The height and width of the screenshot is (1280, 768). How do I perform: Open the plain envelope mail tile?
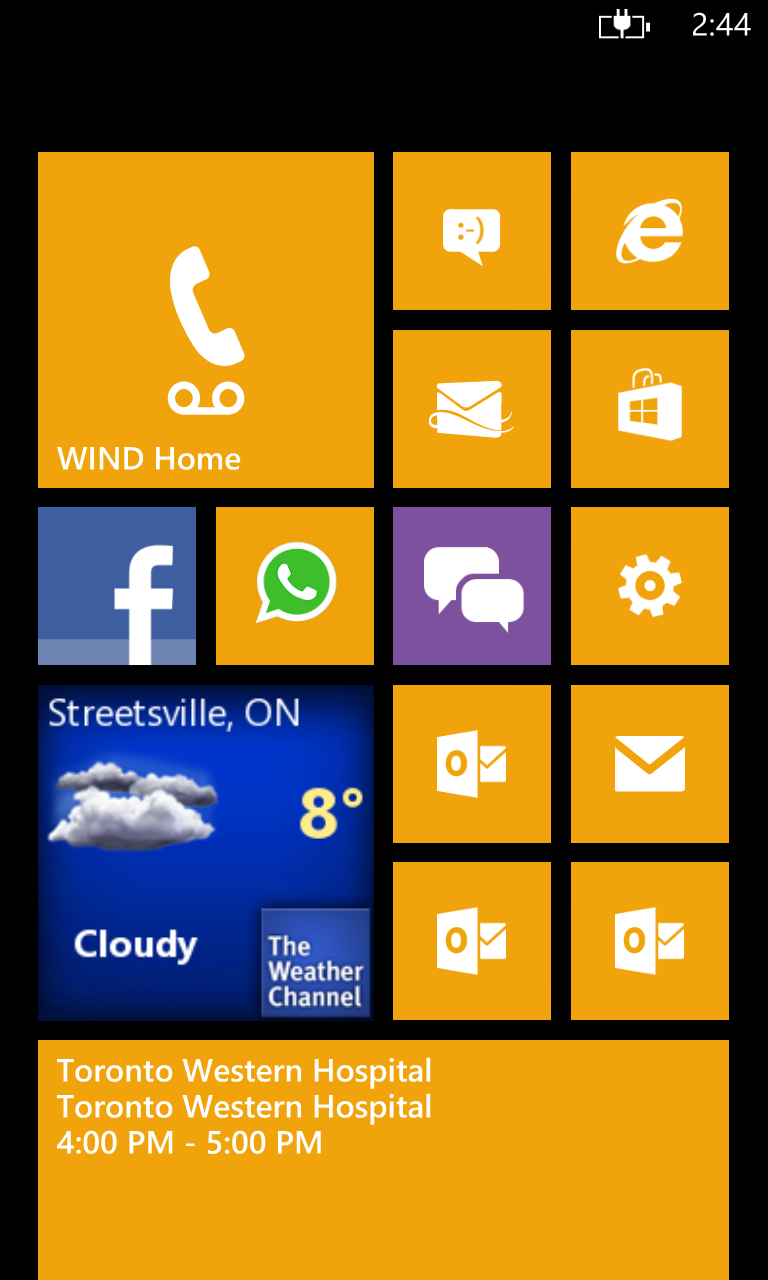pyautogui.click(x=649, y=763)
